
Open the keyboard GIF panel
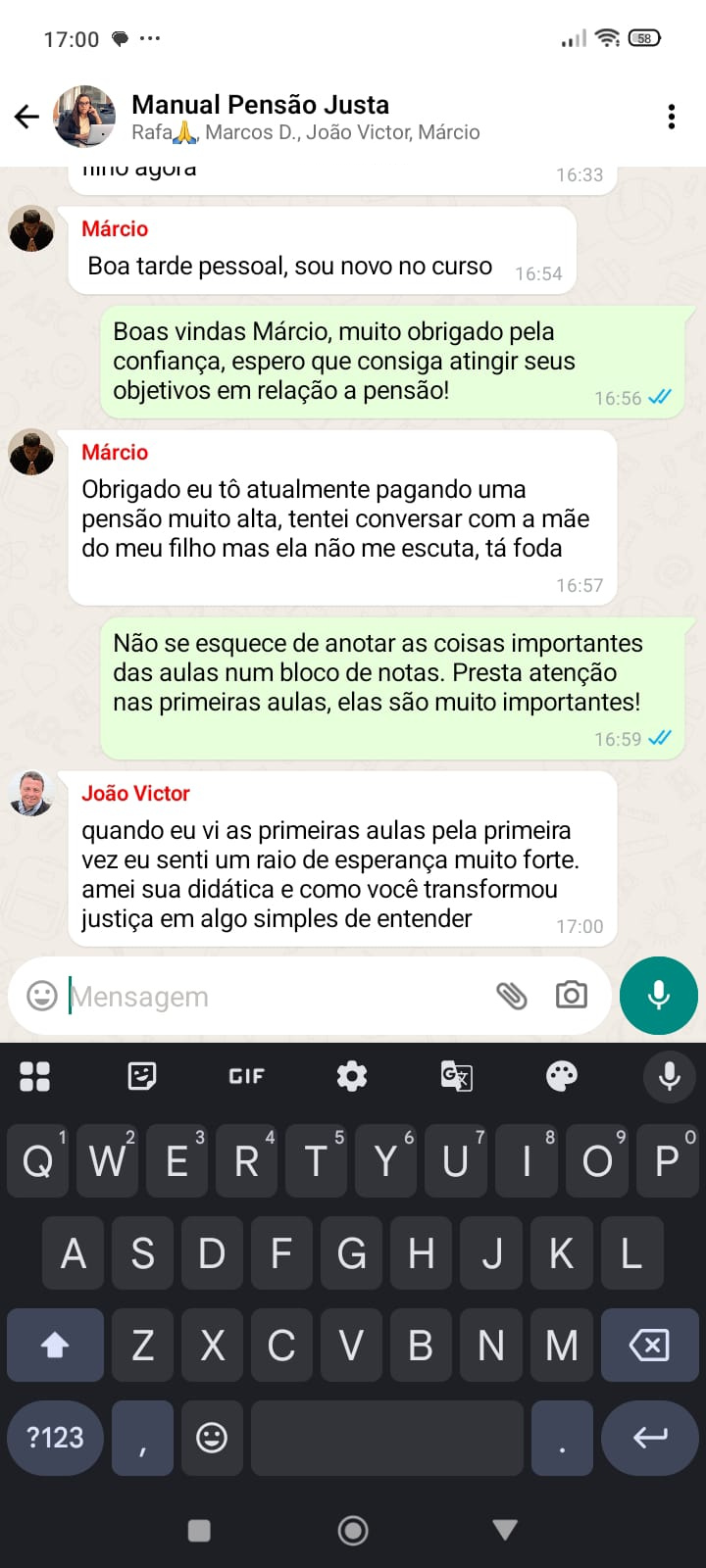[x=246, y=1076]
